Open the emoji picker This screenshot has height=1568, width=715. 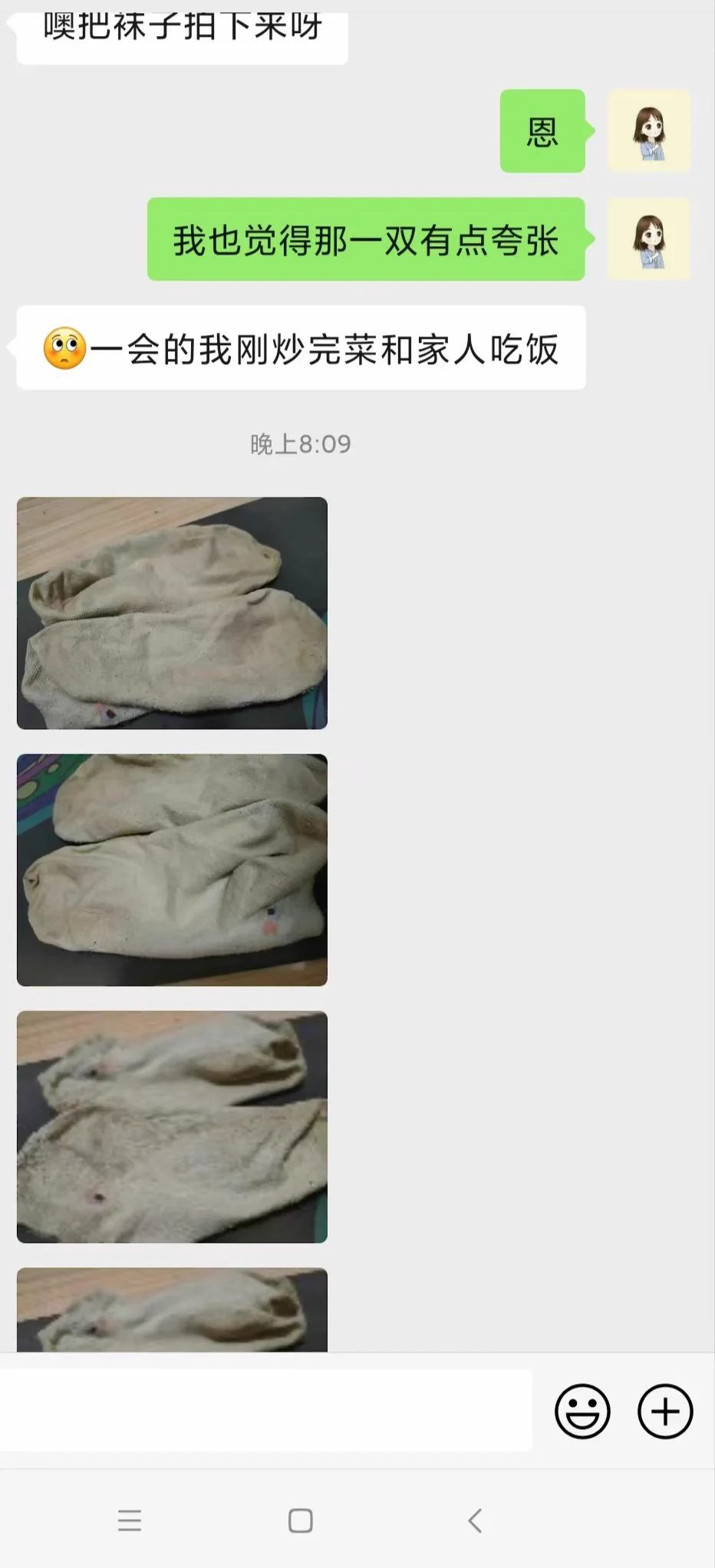coord(582,1411)
